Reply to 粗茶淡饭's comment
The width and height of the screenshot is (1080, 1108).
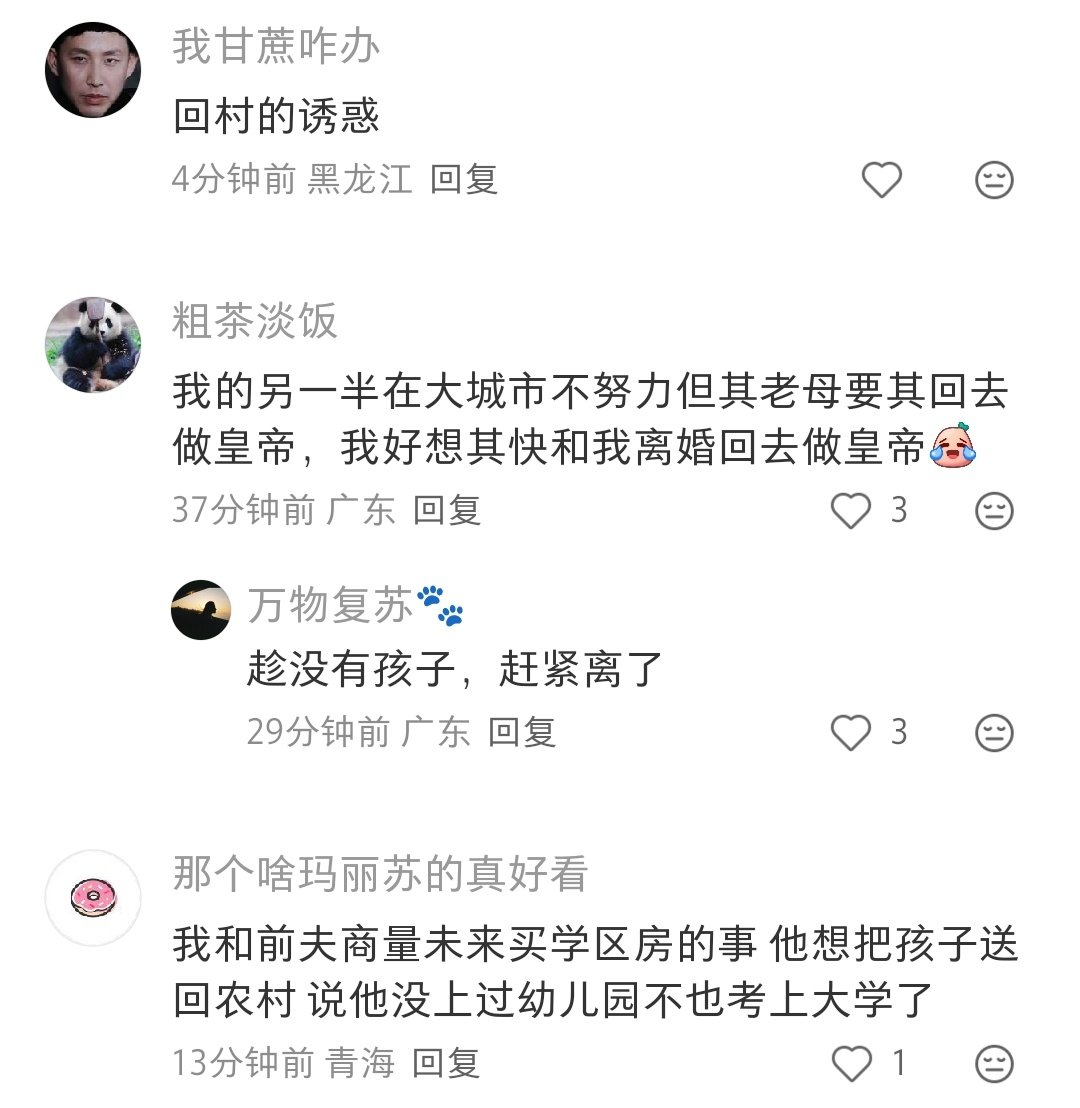[x=447, y=511]
